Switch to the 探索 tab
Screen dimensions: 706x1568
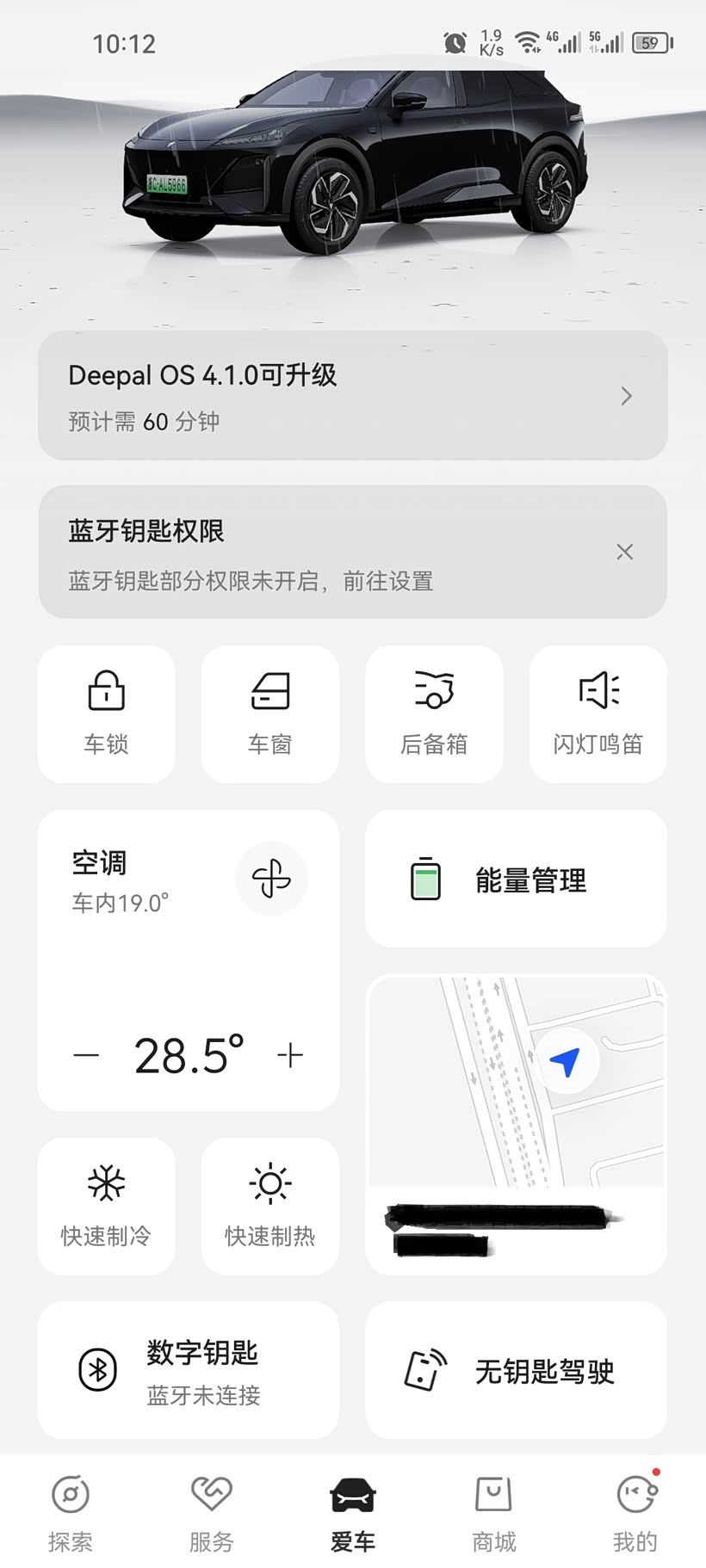tap(71, 1513)
